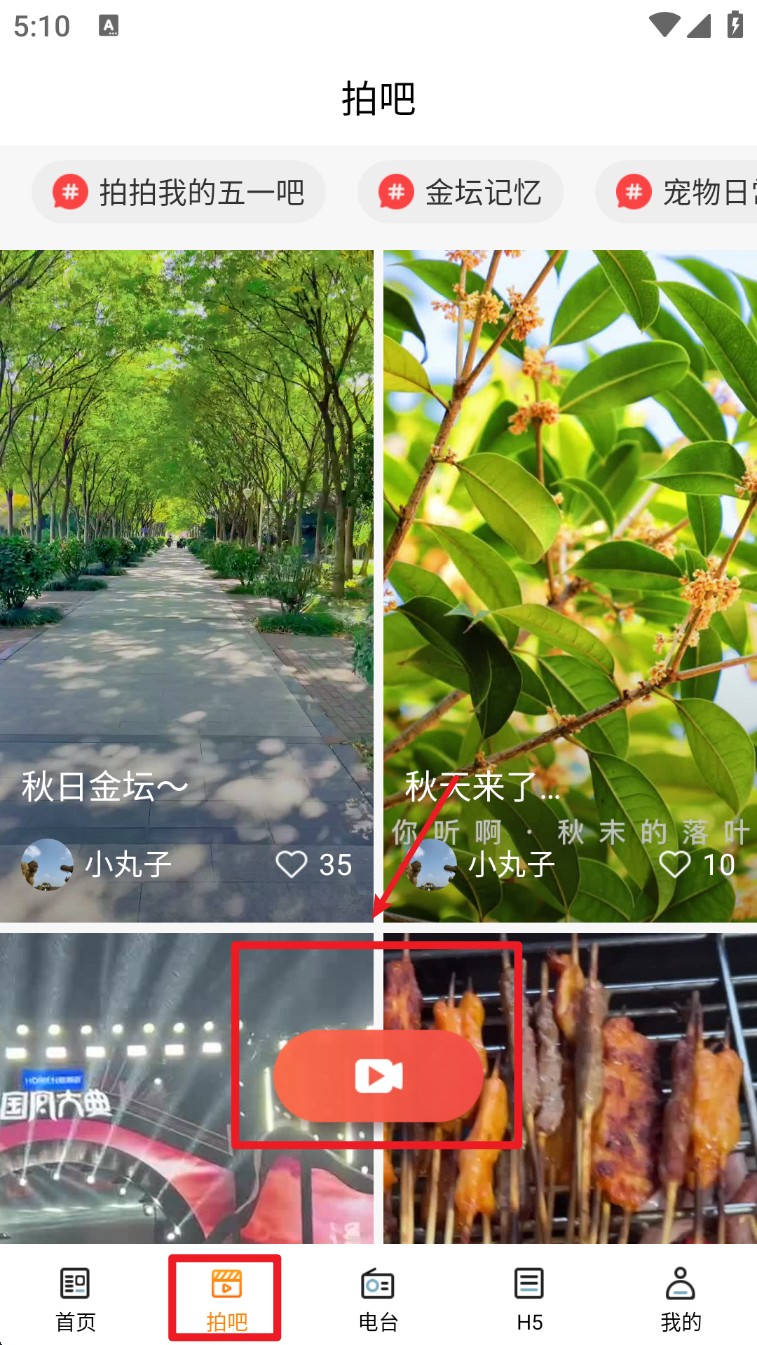The width and height of the screenshot is (757, 1345).
Task: Switch to the 拍吧 tab
Action: pyautogui.click(x=226, y=1300)
